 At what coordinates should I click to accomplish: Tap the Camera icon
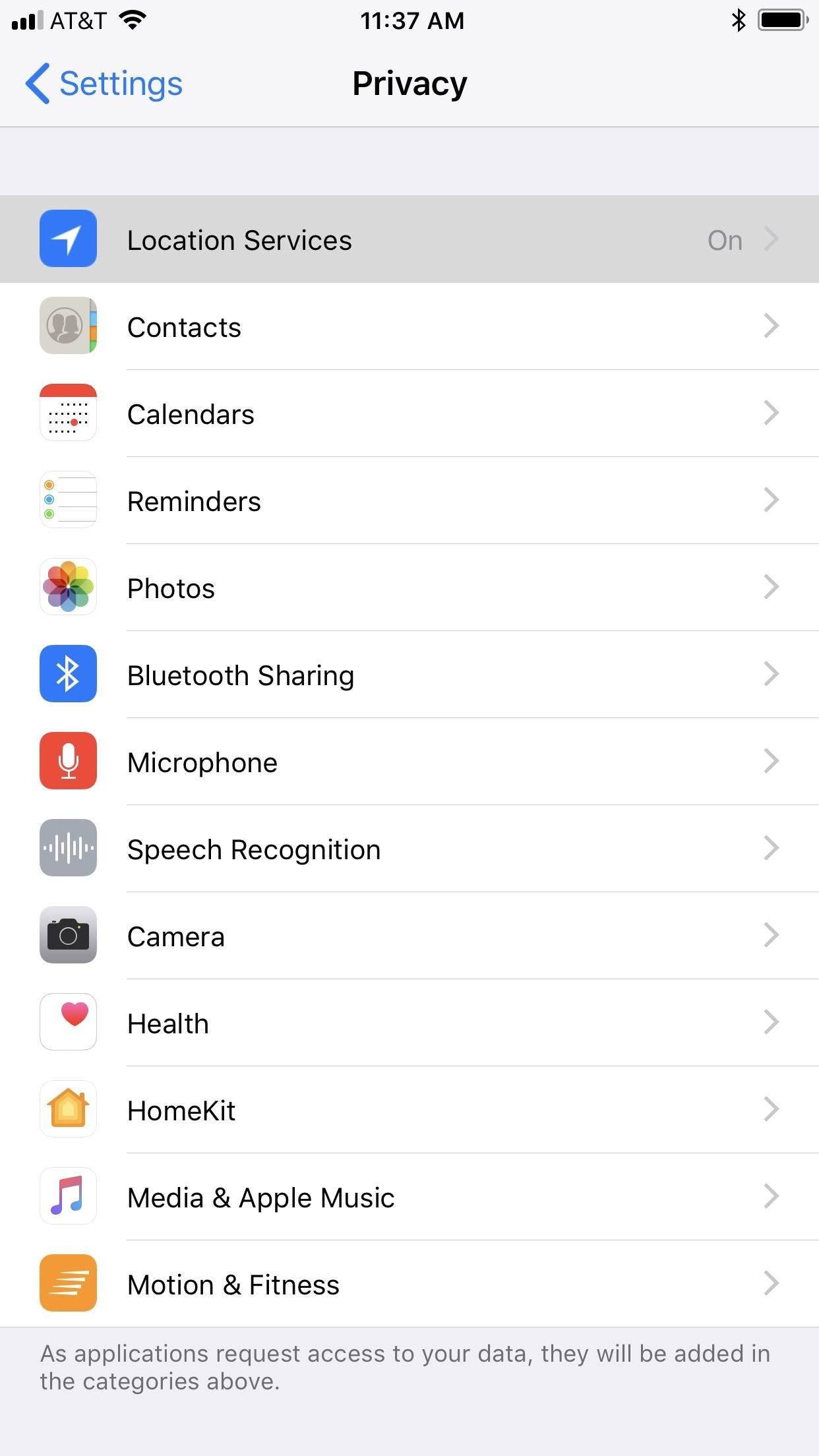tap(68, 935)
